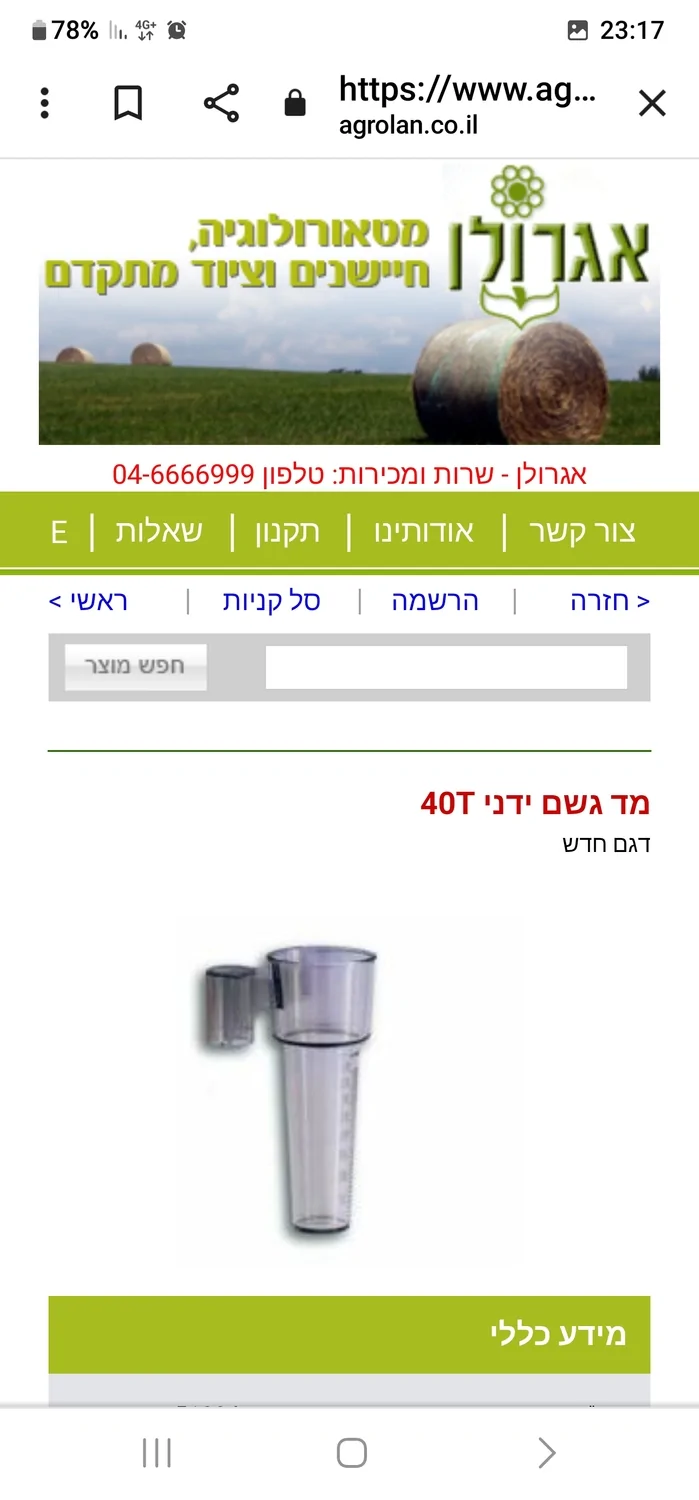This screenshot has height=1500, width=699.
Task: Tap the חפש מוצר search button
Action: coord(136,667)
